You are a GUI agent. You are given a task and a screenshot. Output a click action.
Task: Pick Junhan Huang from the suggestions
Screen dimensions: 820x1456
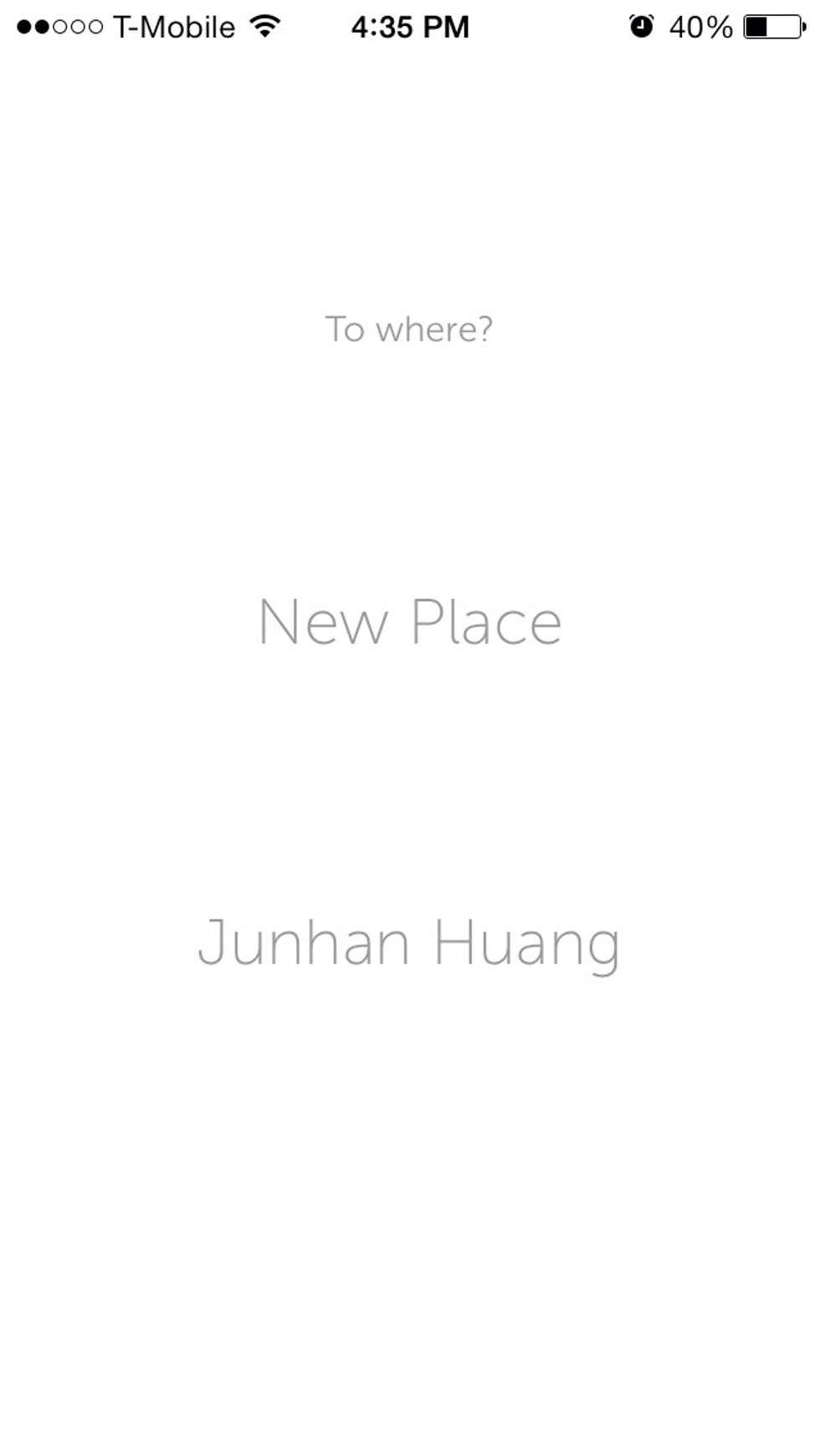coord(409,943)
